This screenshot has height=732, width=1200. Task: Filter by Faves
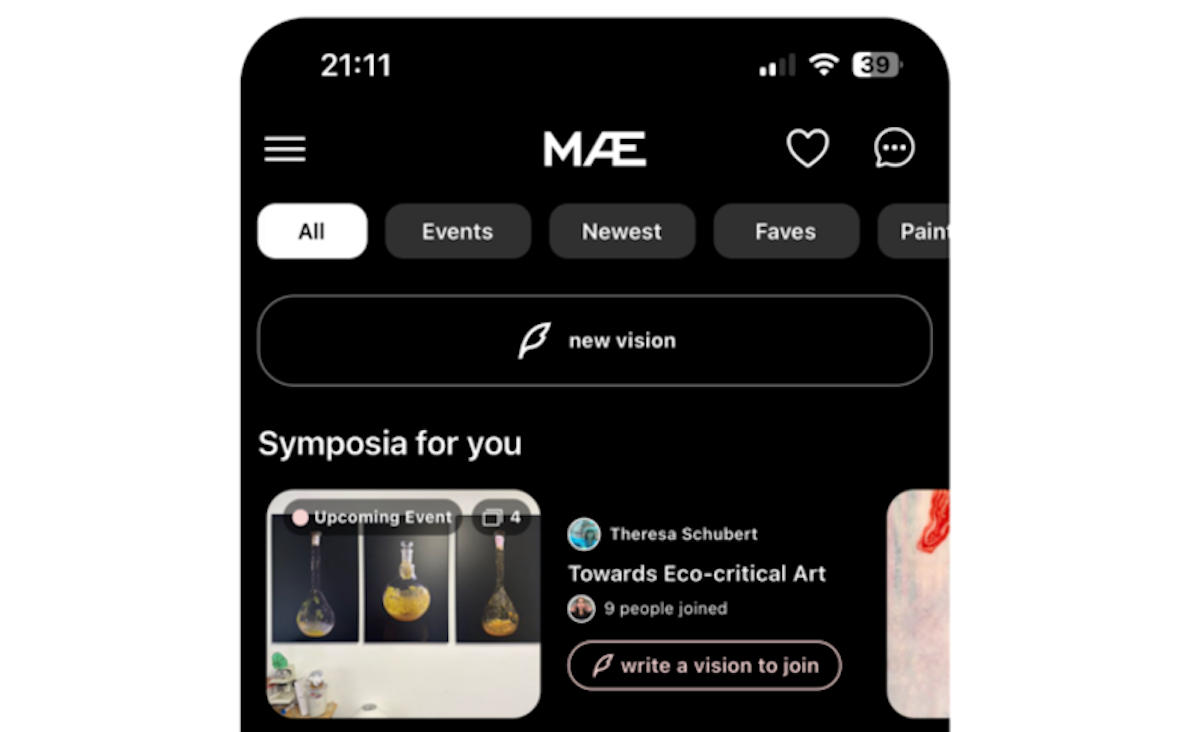[785, 231]
